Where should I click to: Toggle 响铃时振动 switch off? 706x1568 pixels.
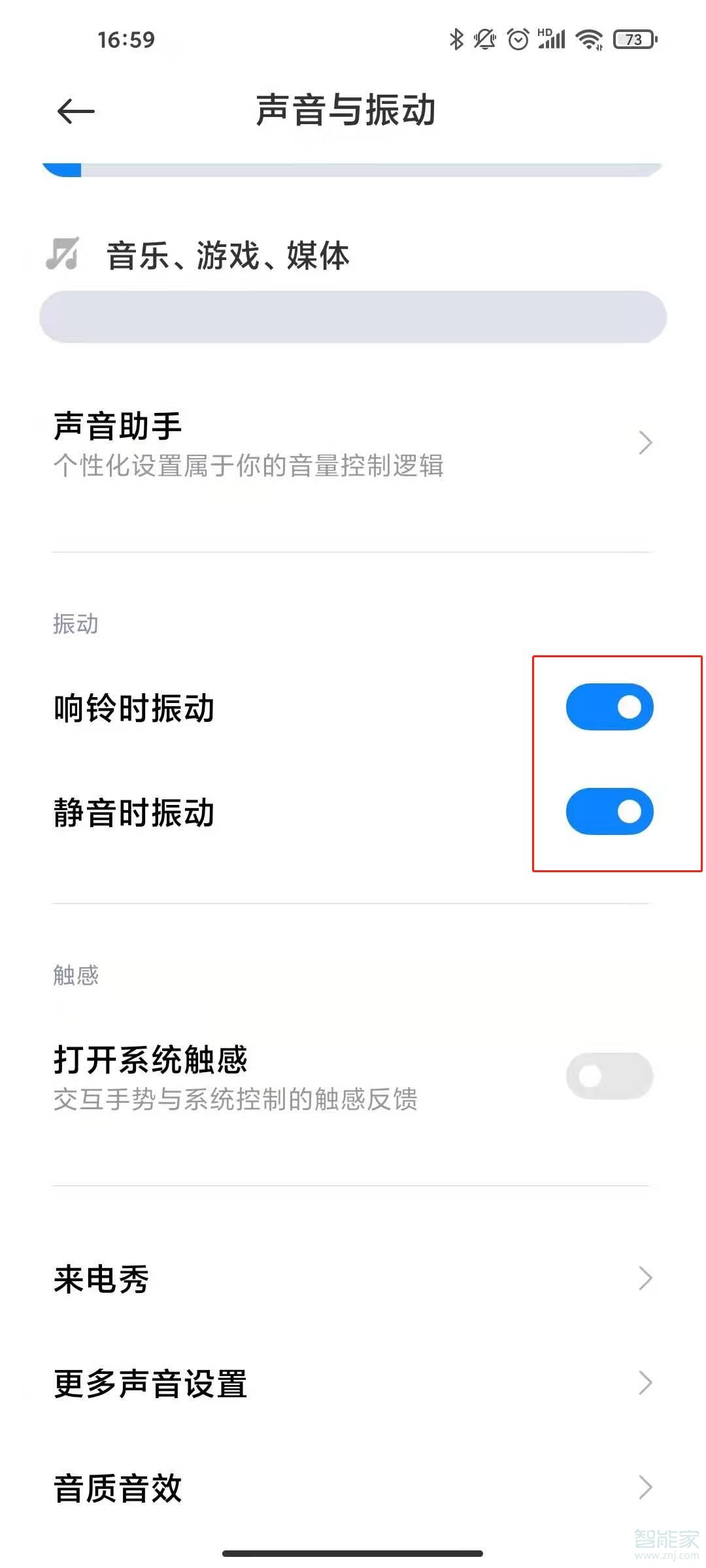pos(609,707)
